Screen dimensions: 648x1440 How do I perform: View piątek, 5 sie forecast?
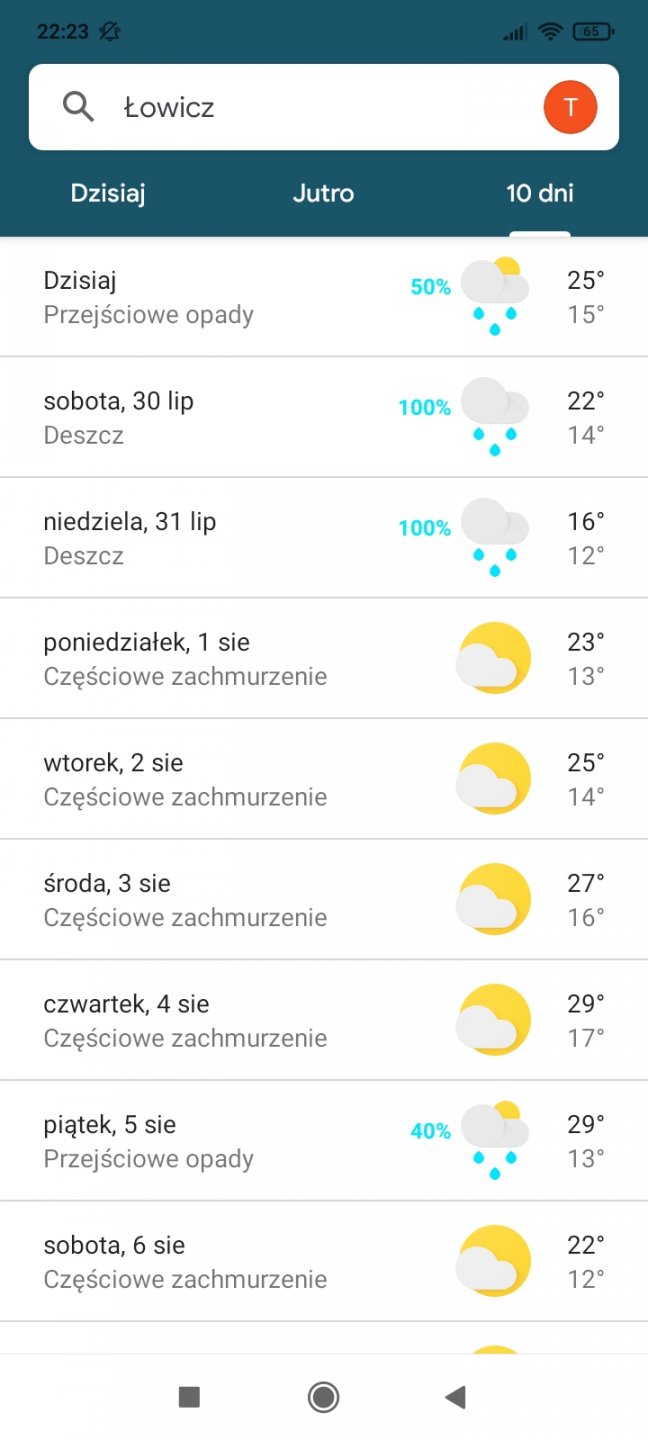point(324,1141)
